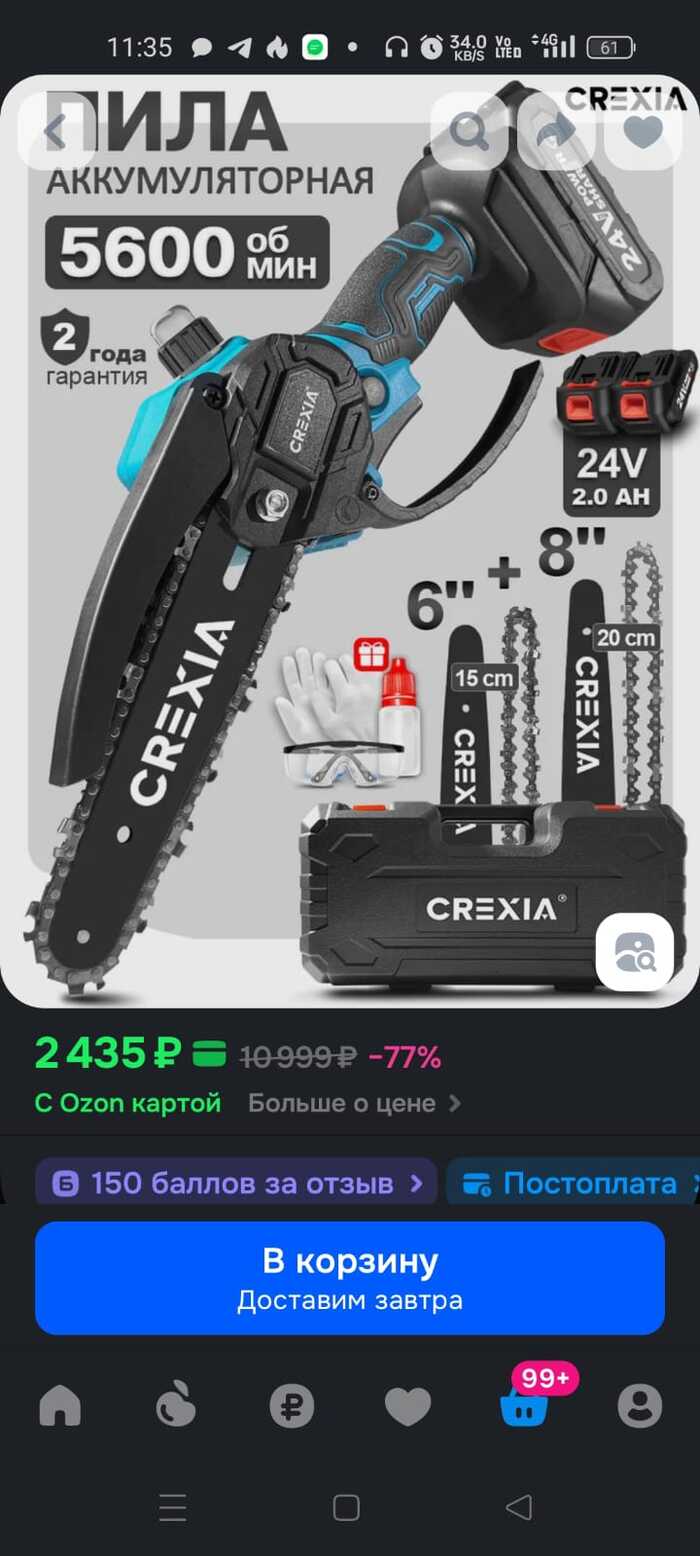
Task: Open "Больше о цене" details
Action: pyautogui.click(x=354, y=1103)
